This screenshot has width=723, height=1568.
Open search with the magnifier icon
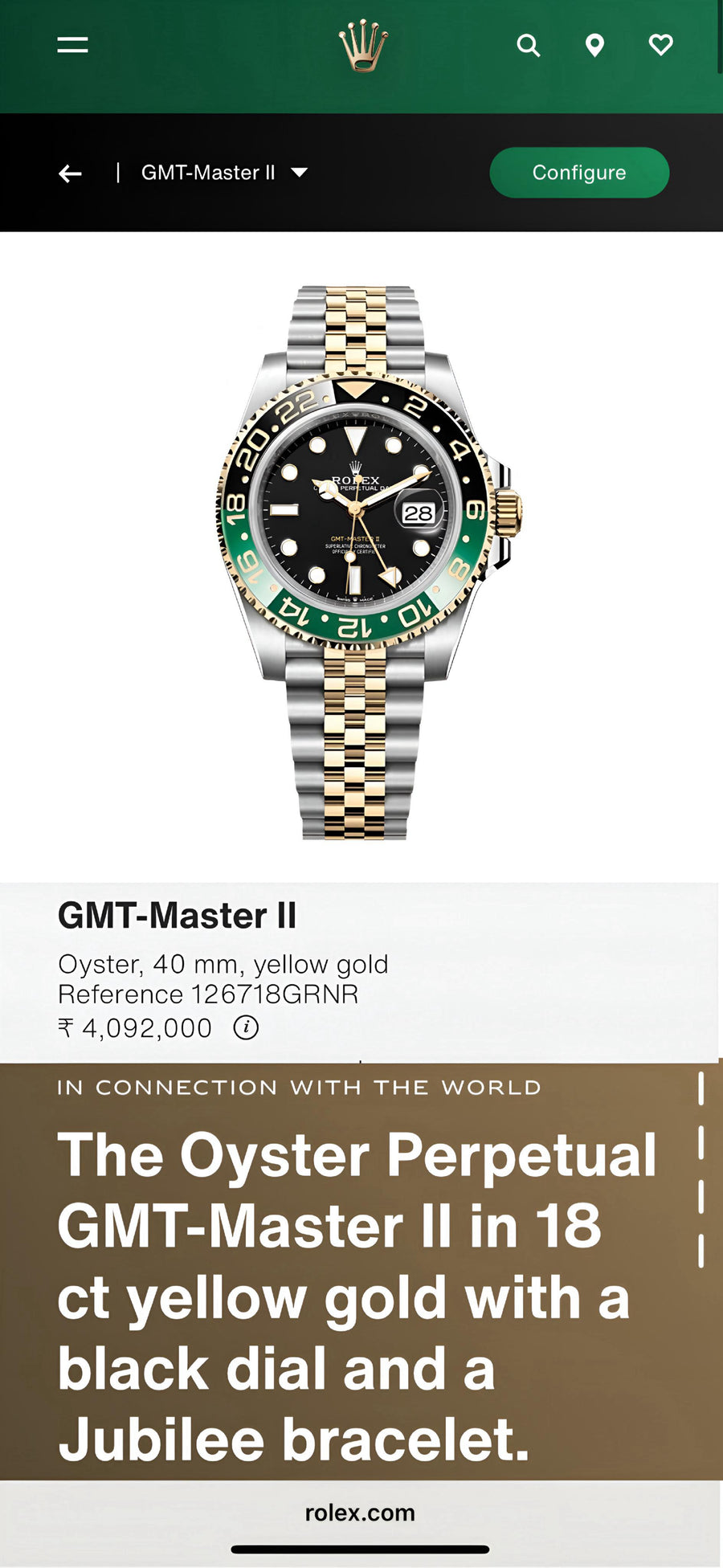click(529, 47)
